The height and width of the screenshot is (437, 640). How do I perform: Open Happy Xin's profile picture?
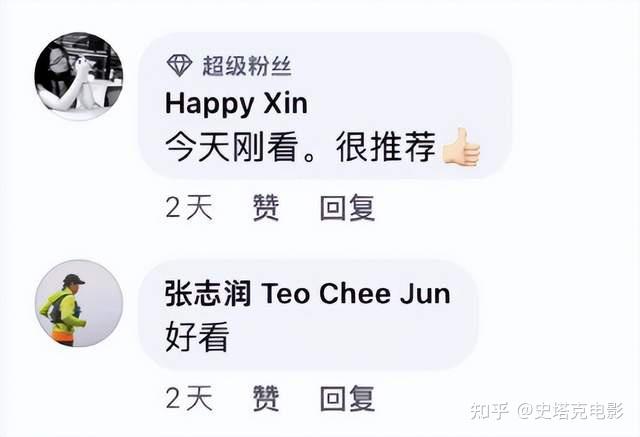click(x=78, y=75)
